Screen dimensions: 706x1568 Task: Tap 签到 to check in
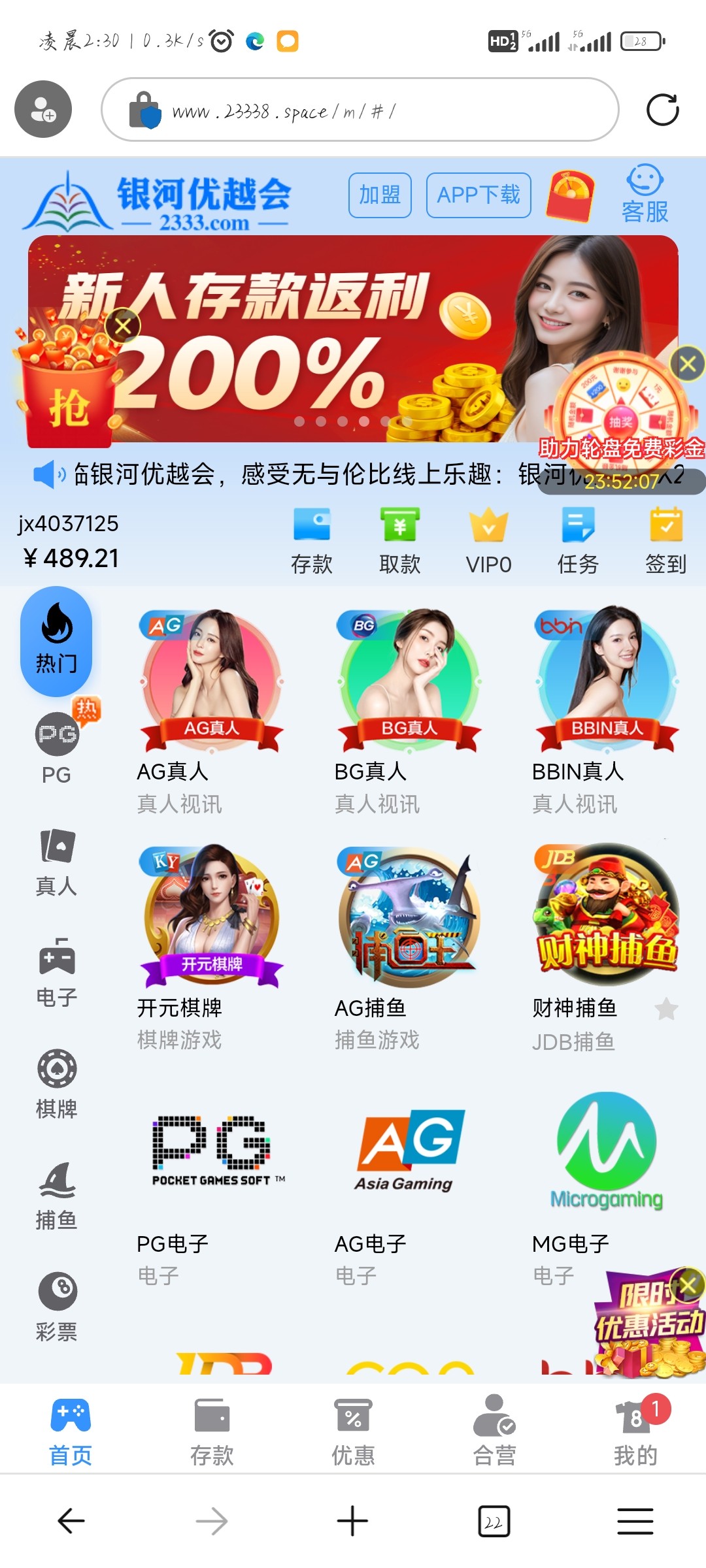pyautogui.click(x=666, y=541)
